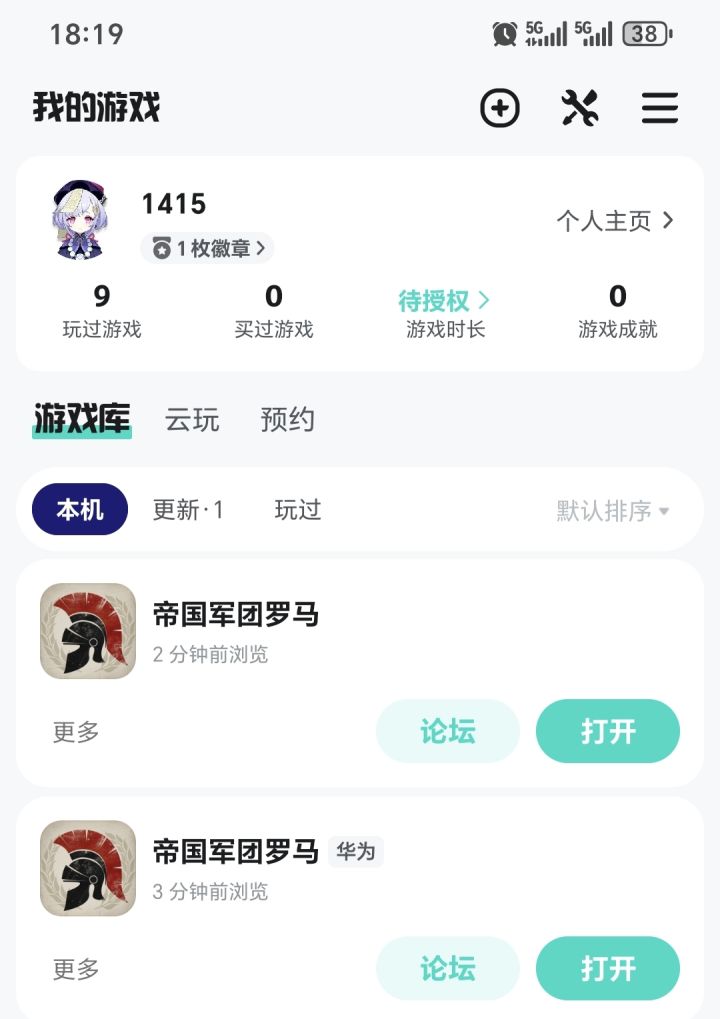
Task: Switch to the 更新·1 filter
Action: (188, 510)
